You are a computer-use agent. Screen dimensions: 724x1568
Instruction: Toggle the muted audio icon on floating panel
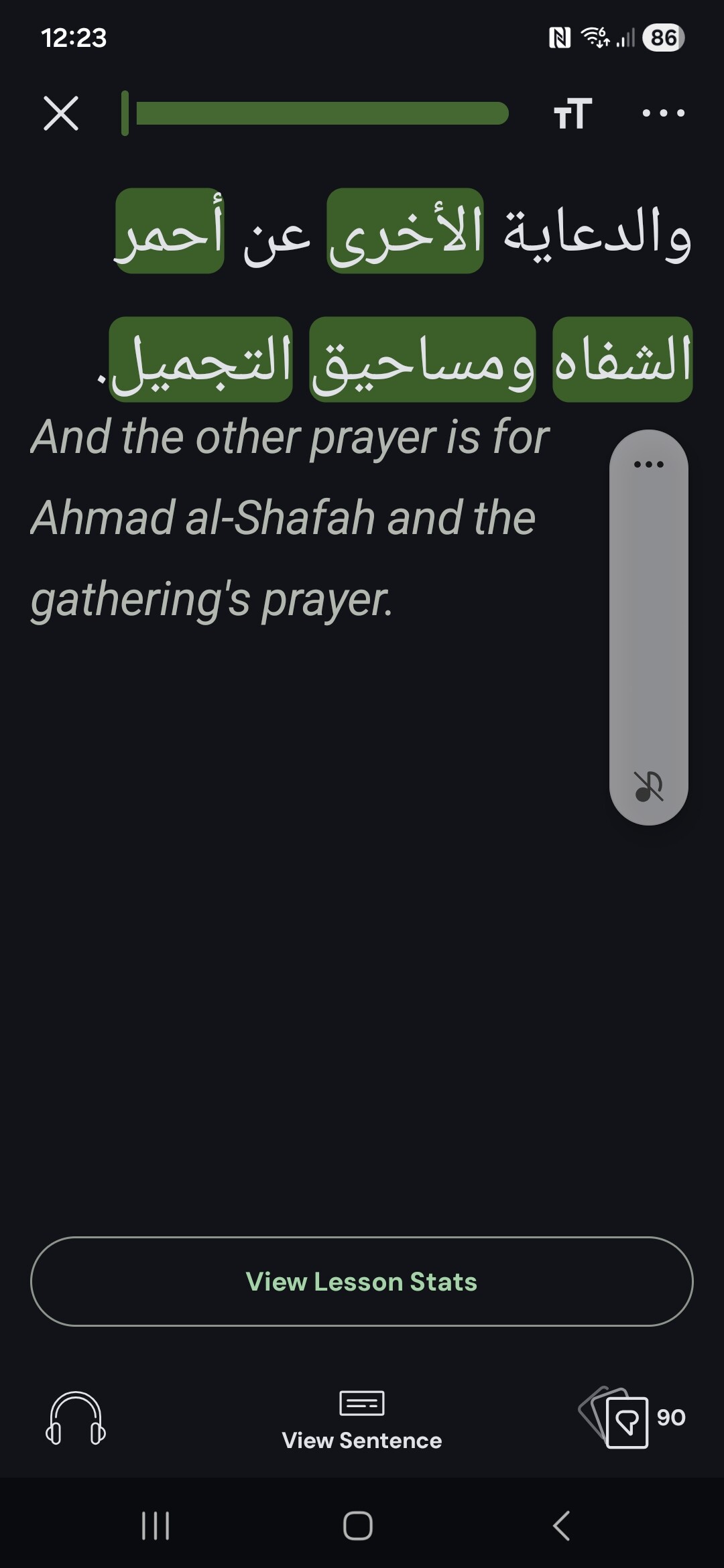click(648, 786)
